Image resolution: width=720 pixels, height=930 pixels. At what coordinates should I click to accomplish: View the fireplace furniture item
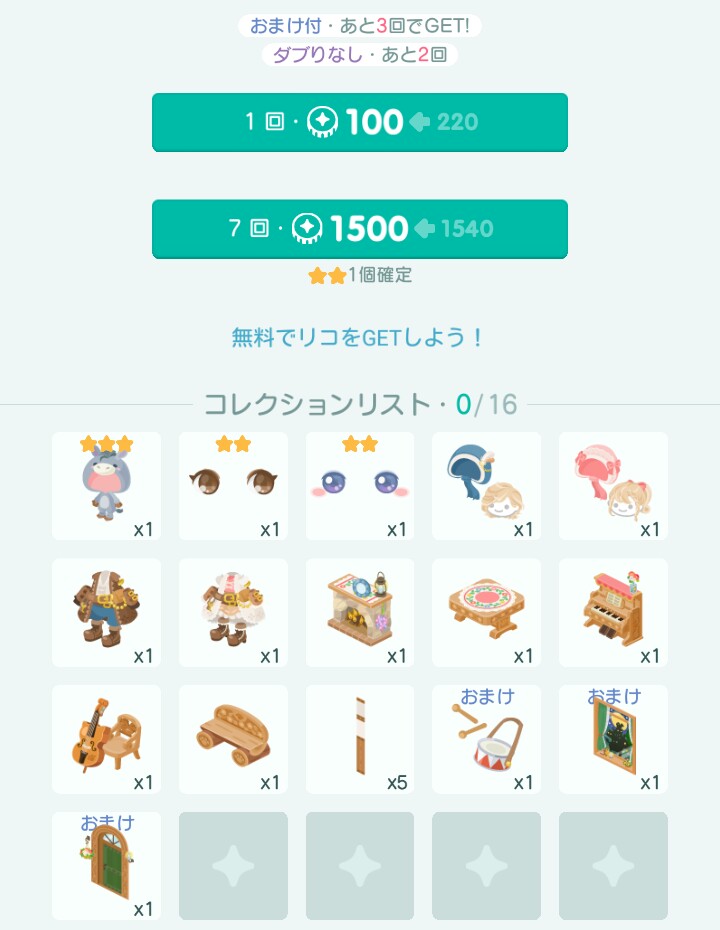point(360,612)
